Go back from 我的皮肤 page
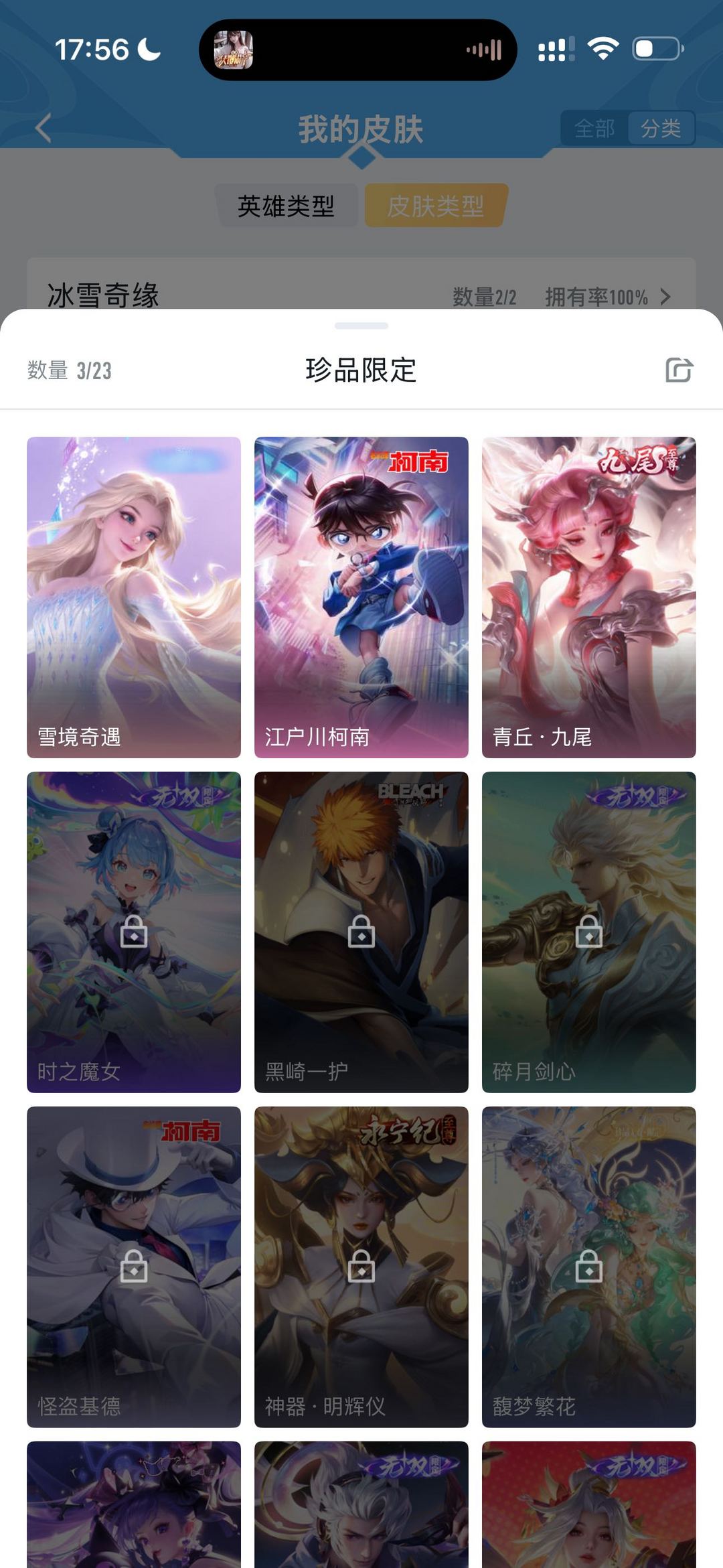Viewport: 723px width, 1568px height. pos(44,128)
